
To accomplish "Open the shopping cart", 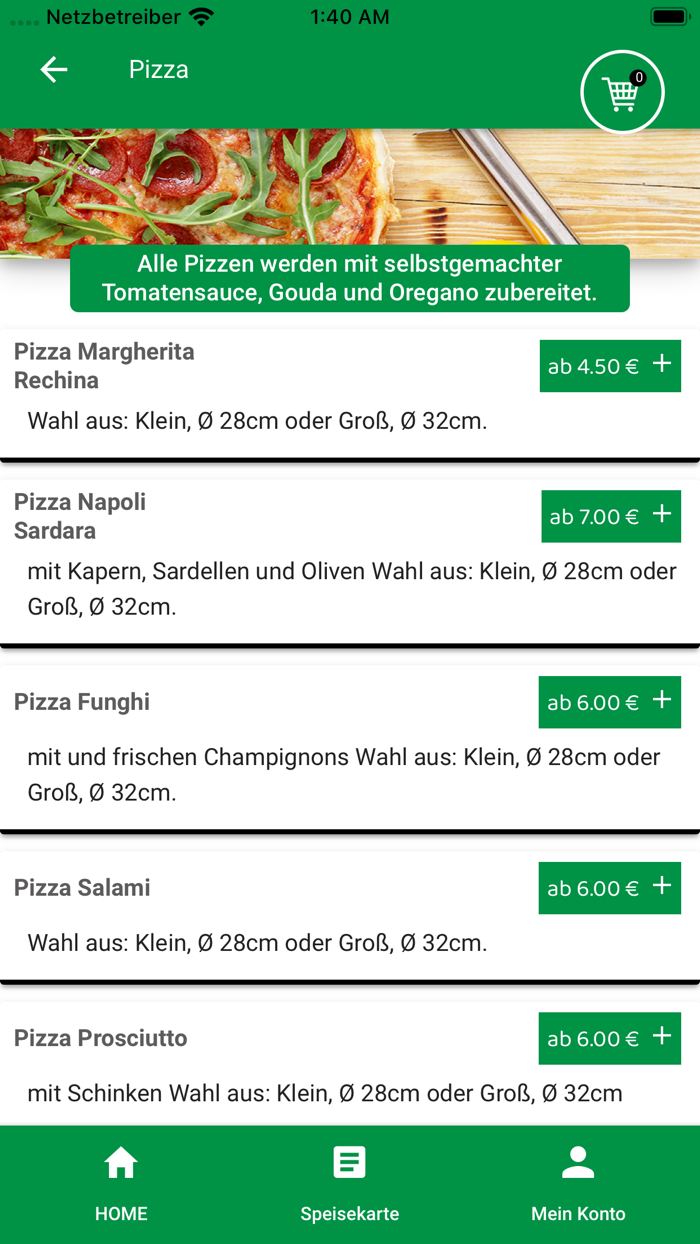I will [622, 92].
